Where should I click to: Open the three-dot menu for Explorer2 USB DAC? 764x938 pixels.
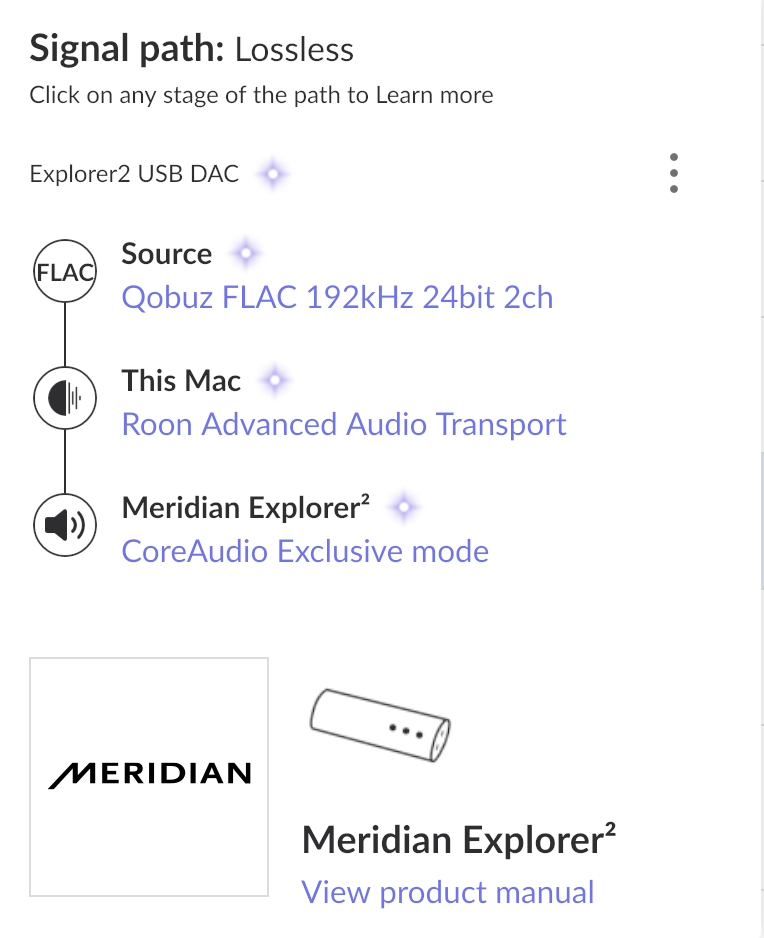click(674, 173)
